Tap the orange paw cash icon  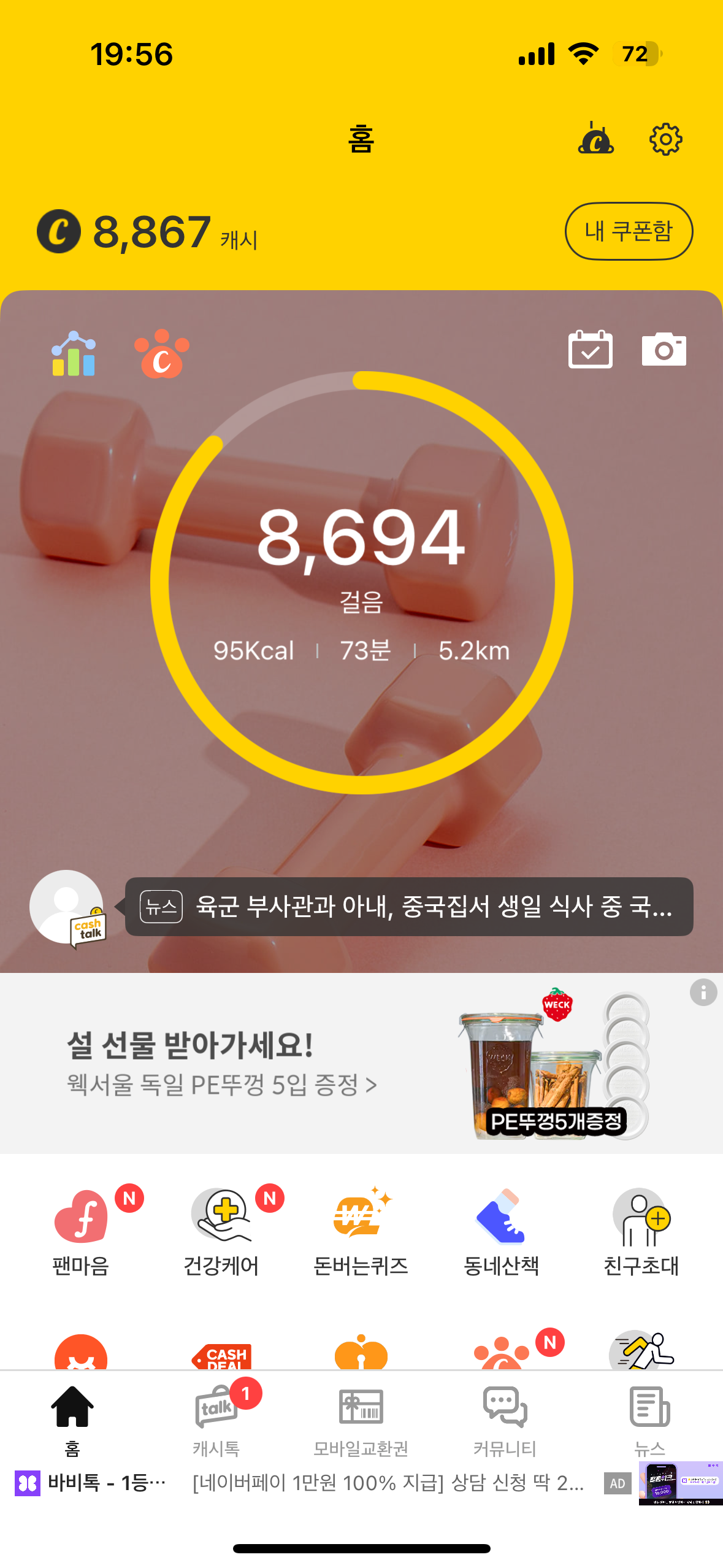coord(162,354)
